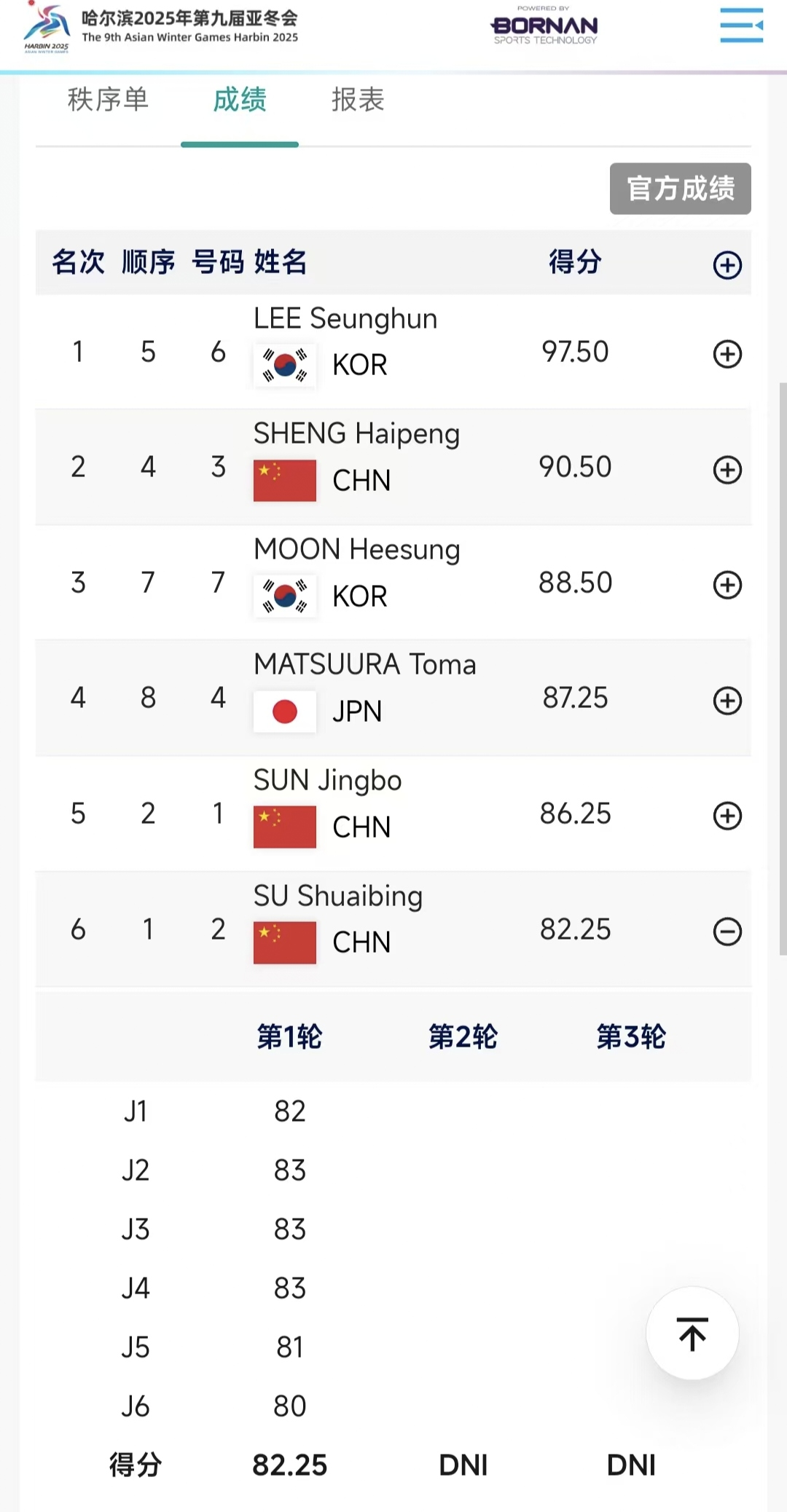Expand MOON Heesung's score breakdown

(727, 585)
